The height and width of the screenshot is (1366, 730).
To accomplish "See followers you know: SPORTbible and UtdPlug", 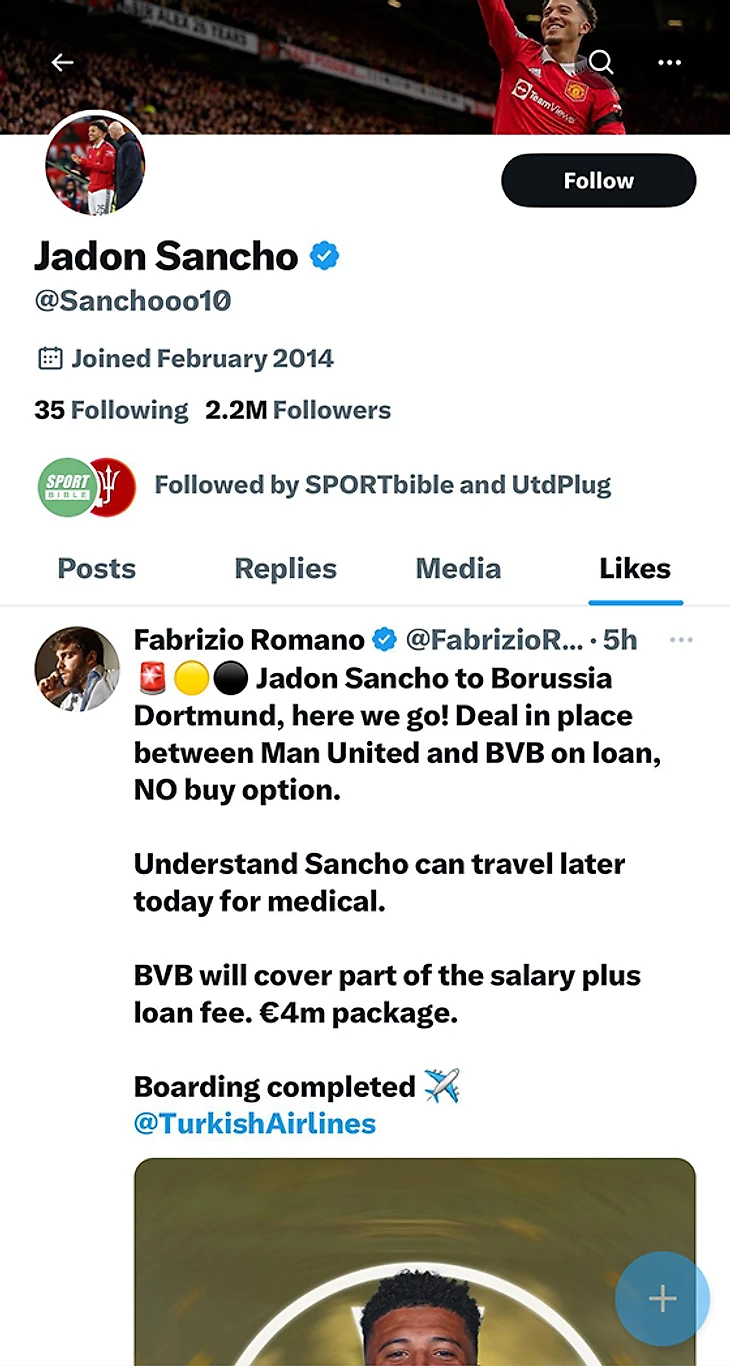I will click(x=382, y=485).
